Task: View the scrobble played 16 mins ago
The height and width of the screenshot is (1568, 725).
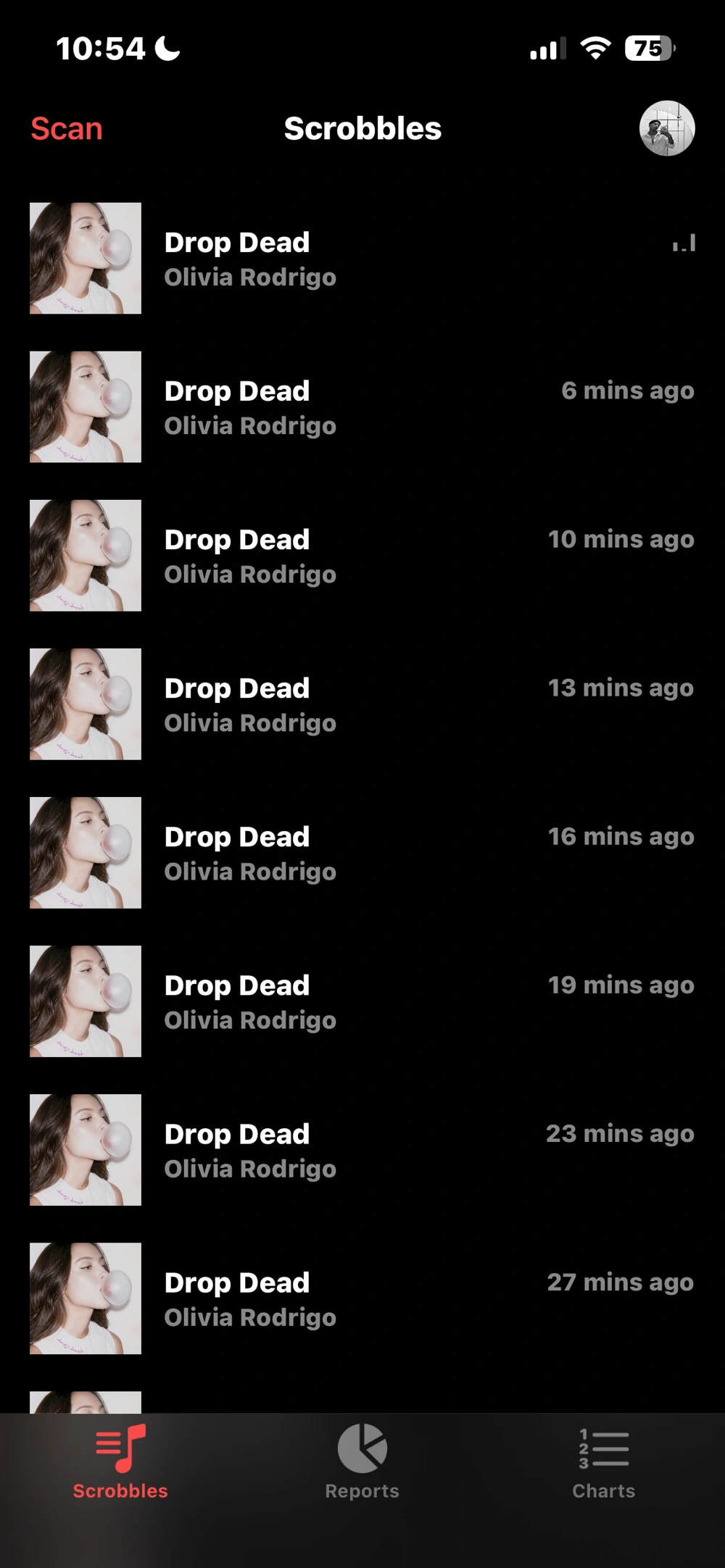Action: tap(362, 853)
